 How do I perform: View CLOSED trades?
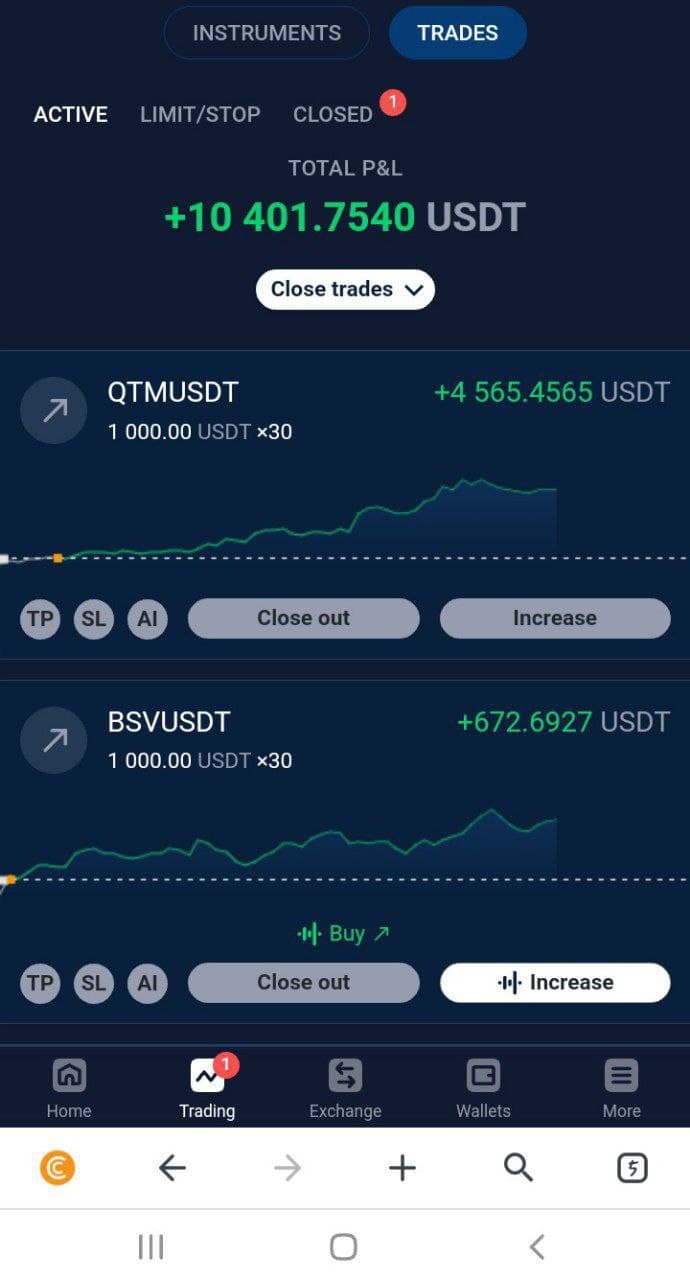point(333,114)
